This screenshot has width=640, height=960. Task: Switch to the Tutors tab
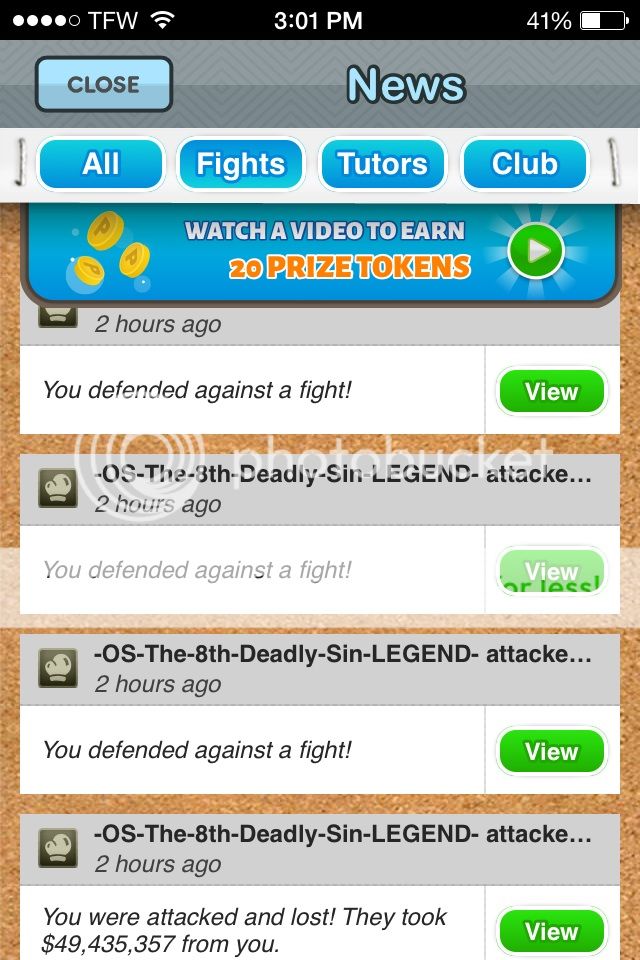(382, 164)
